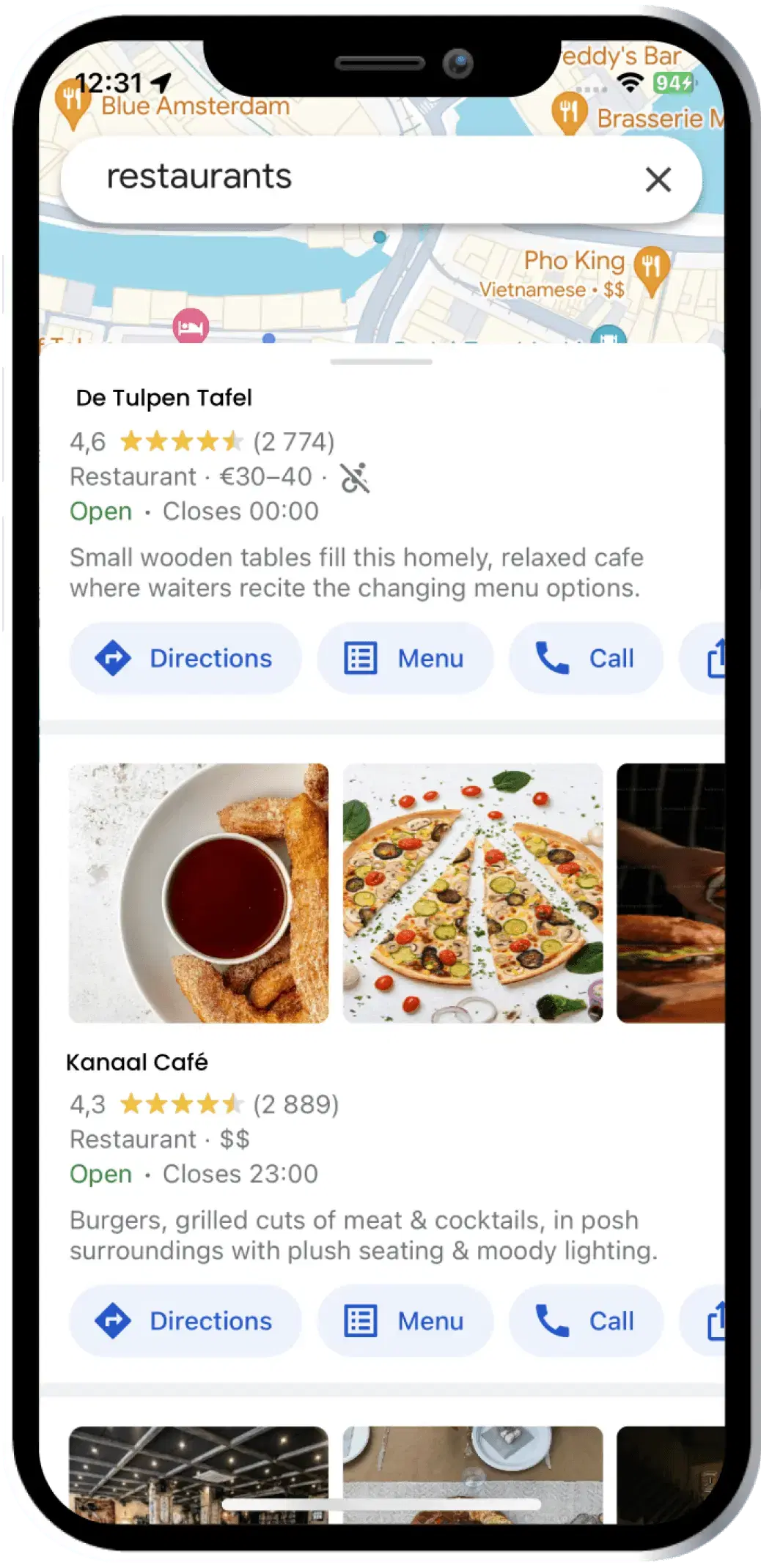
Task: Open the pizza photo of Kanaal Café
Action: [473, 892]
